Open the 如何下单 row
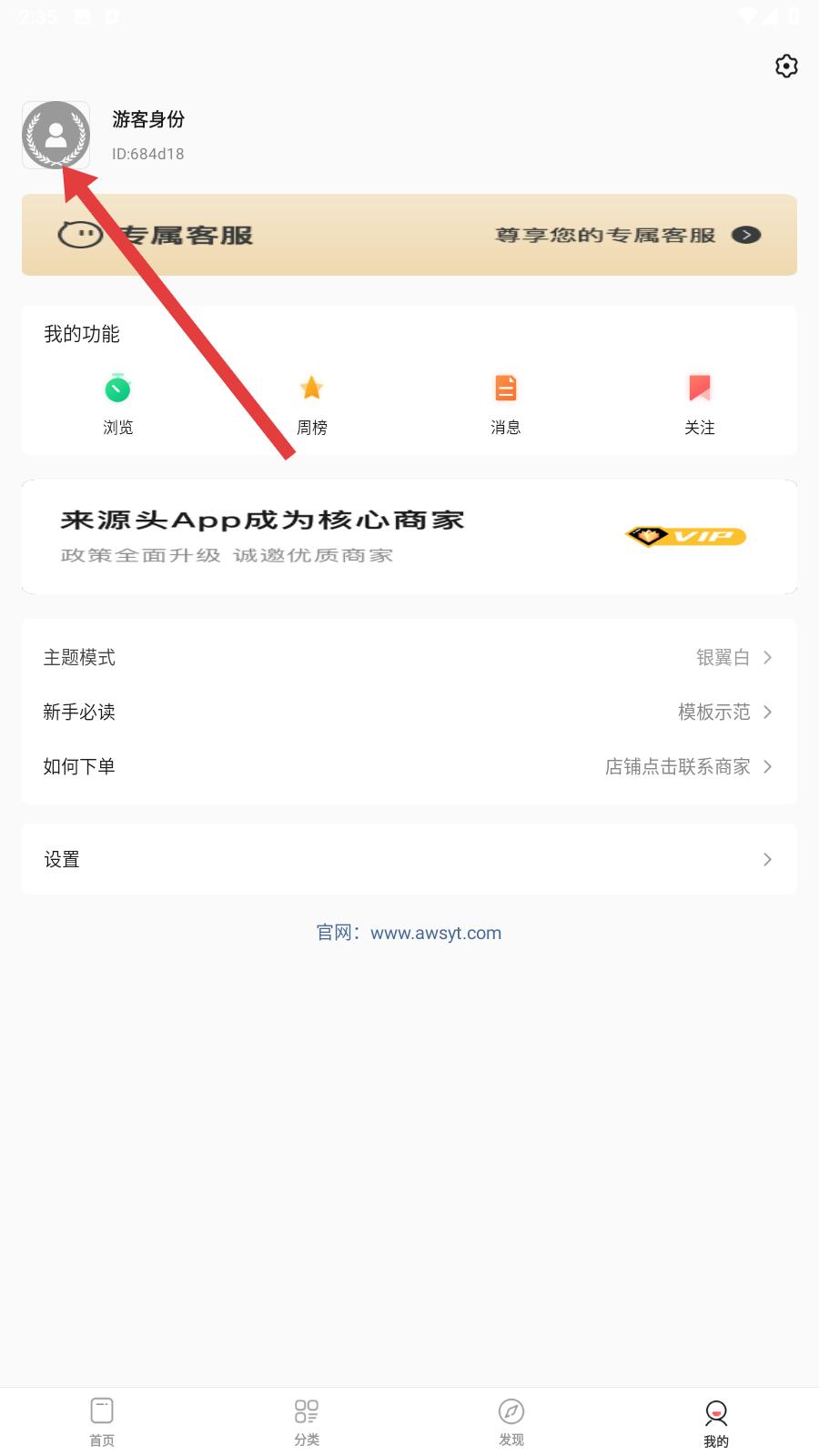This screenshot has width=819, height=1456. click(409, 766)
